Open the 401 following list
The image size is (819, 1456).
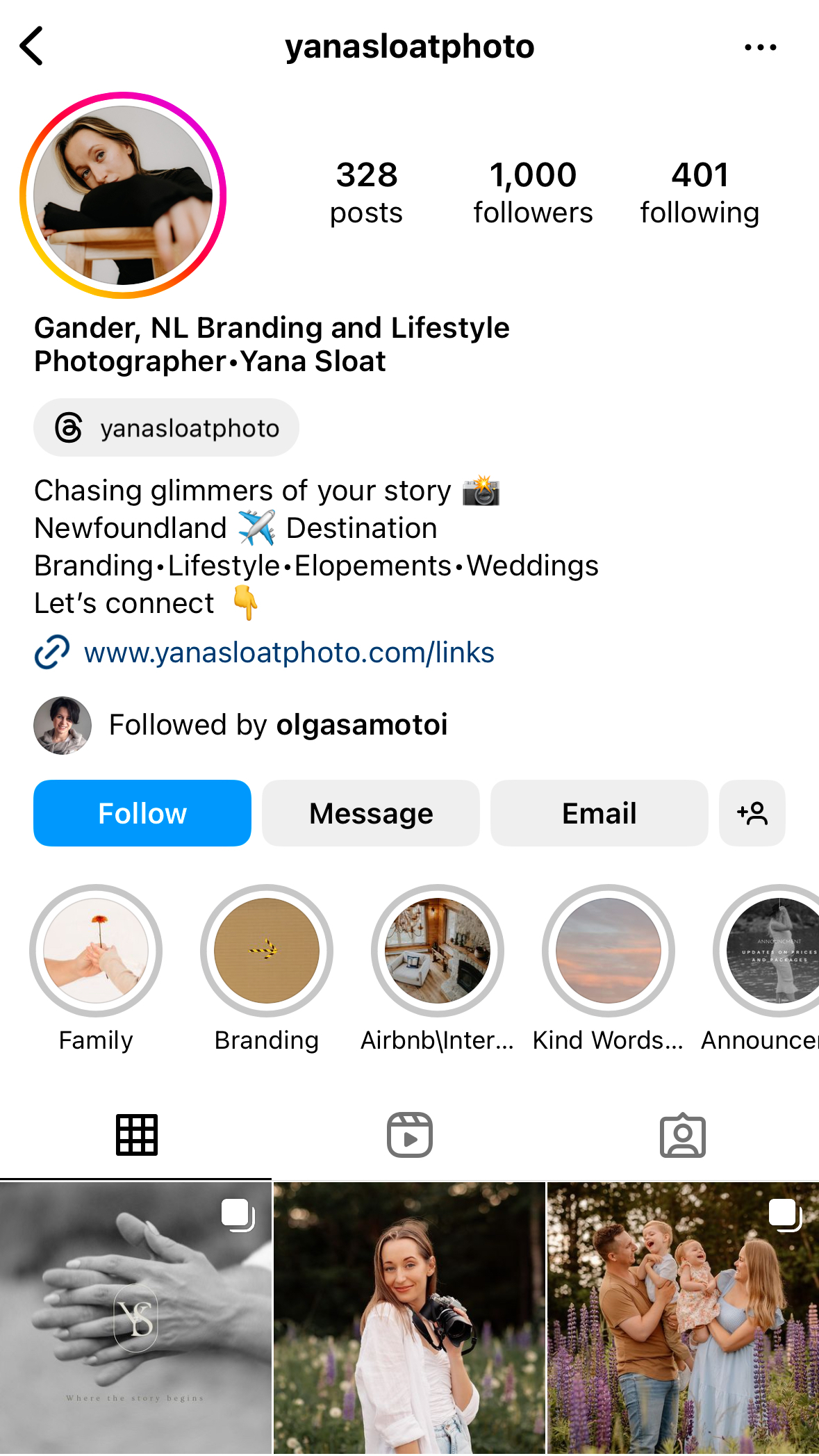[699, 193]
